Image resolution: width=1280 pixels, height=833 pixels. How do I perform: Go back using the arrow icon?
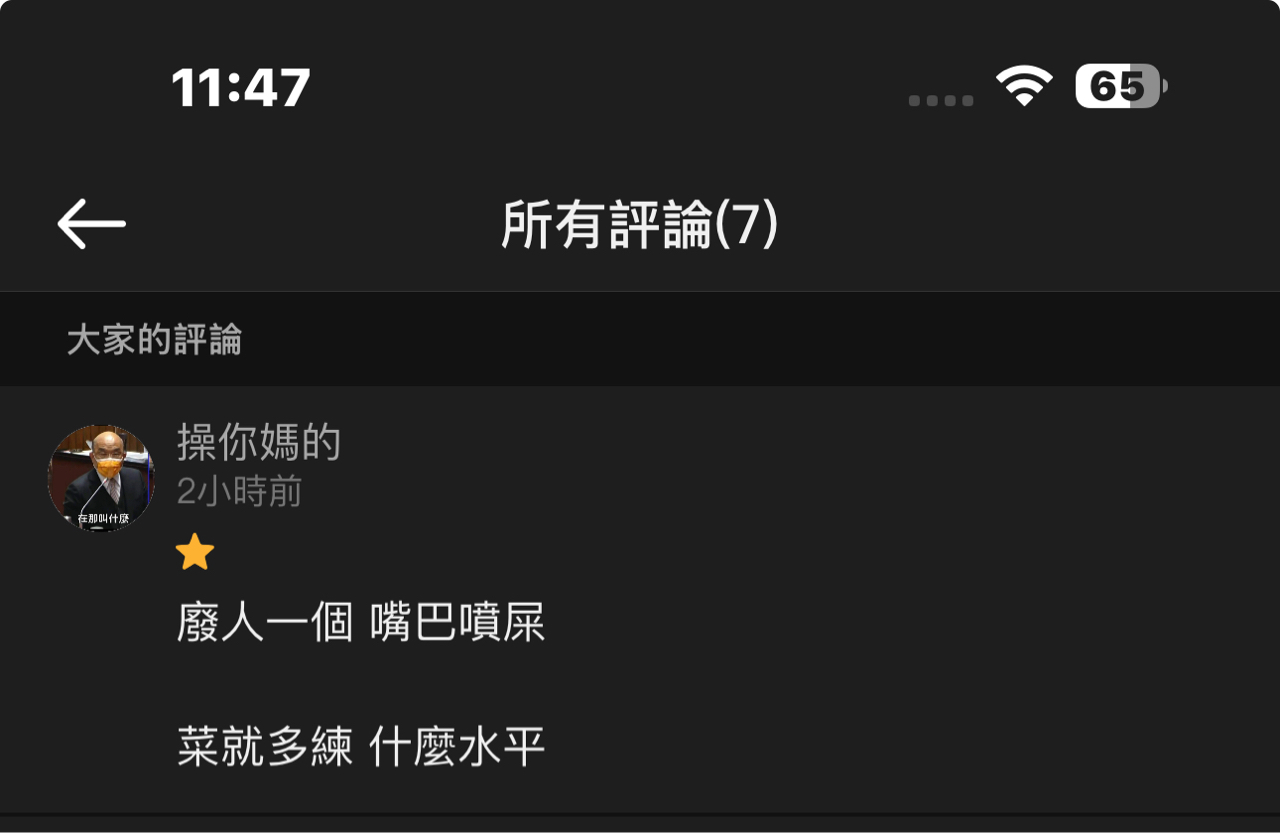tap(91, 223)
